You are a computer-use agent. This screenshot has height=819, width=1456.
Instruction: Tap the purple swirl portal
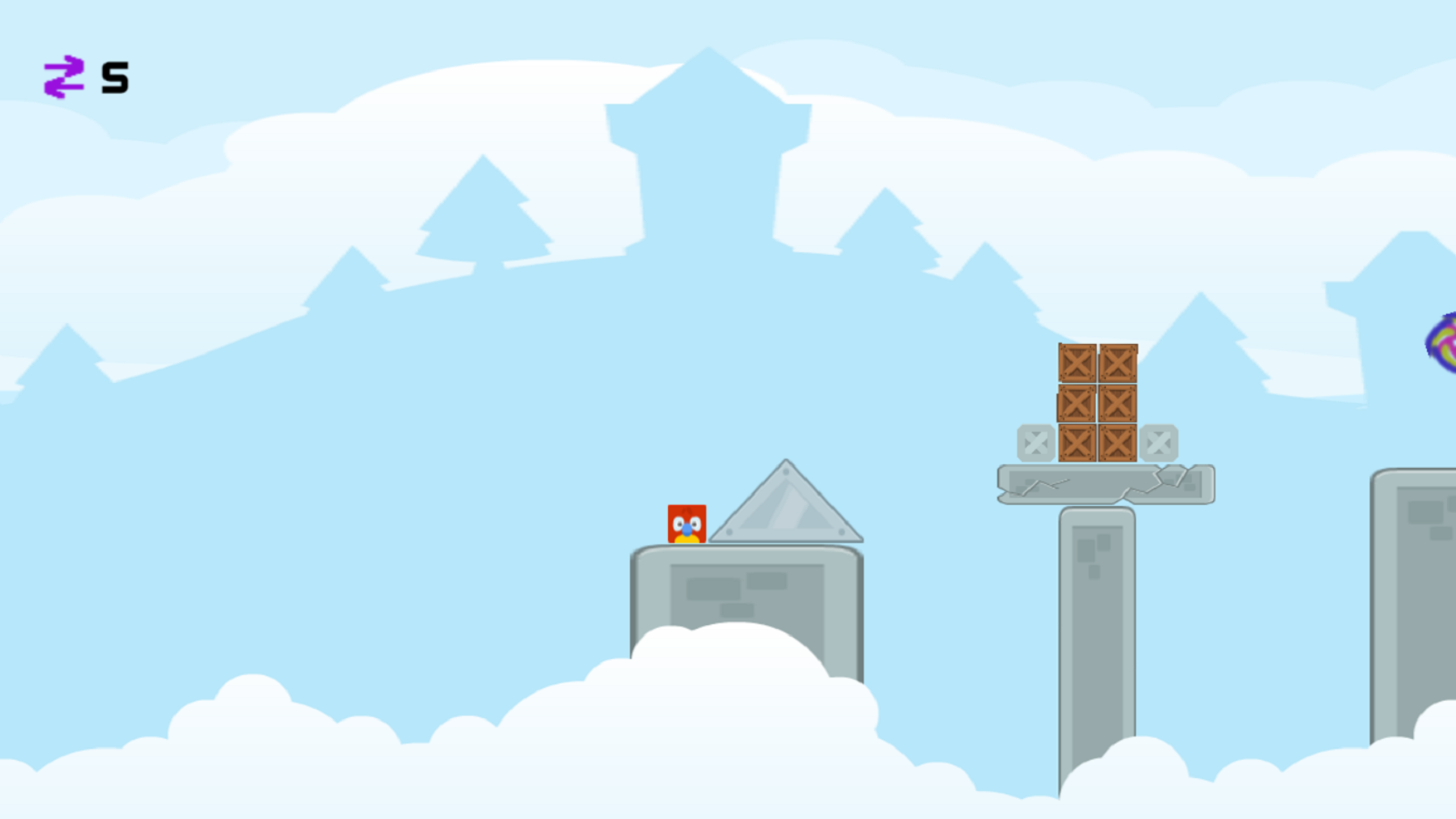pyautogui.click(x=1443, y=342)
